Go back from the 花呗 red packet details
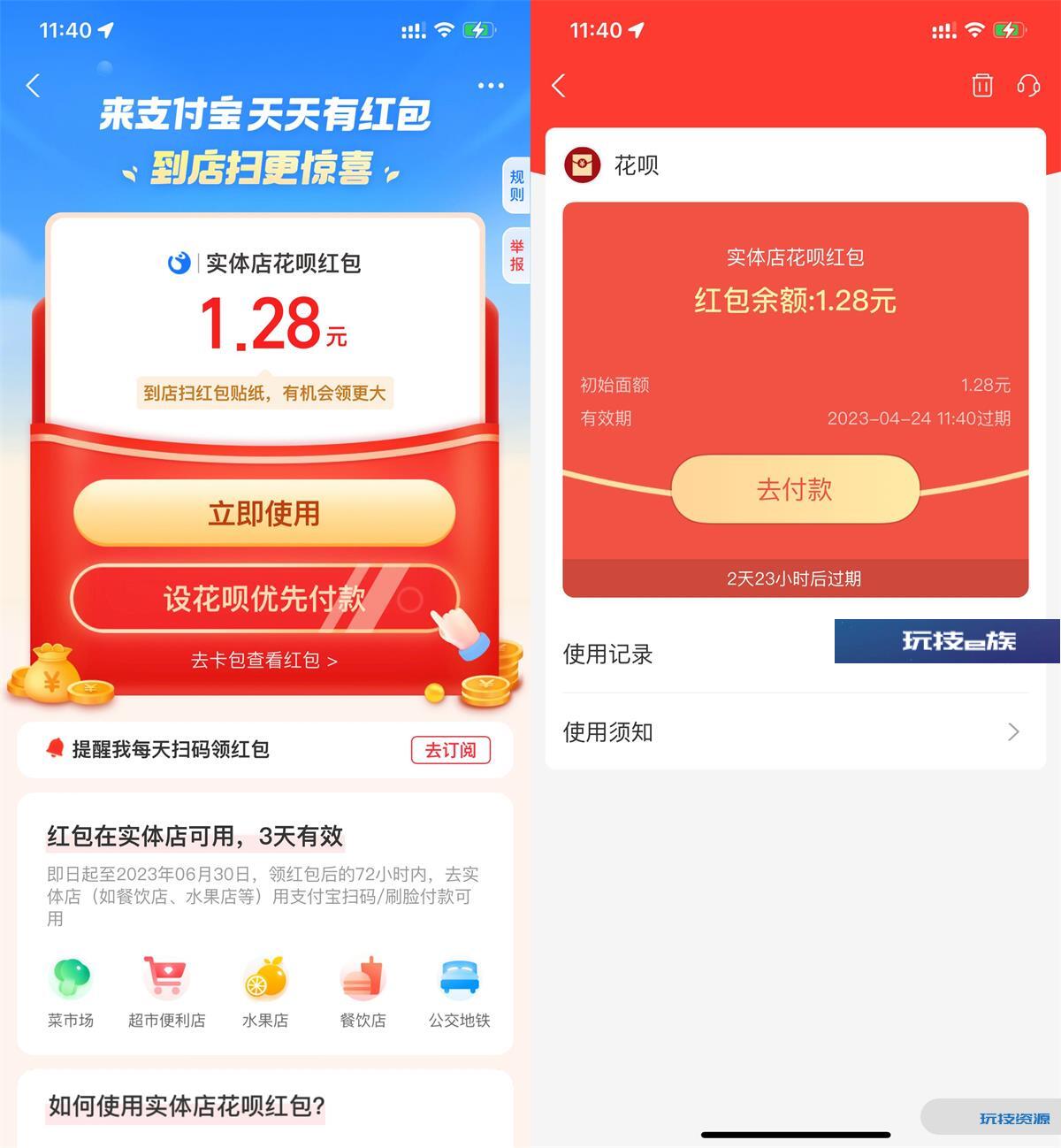The height and width of the screenshot is (1148, 1061). 558,86
